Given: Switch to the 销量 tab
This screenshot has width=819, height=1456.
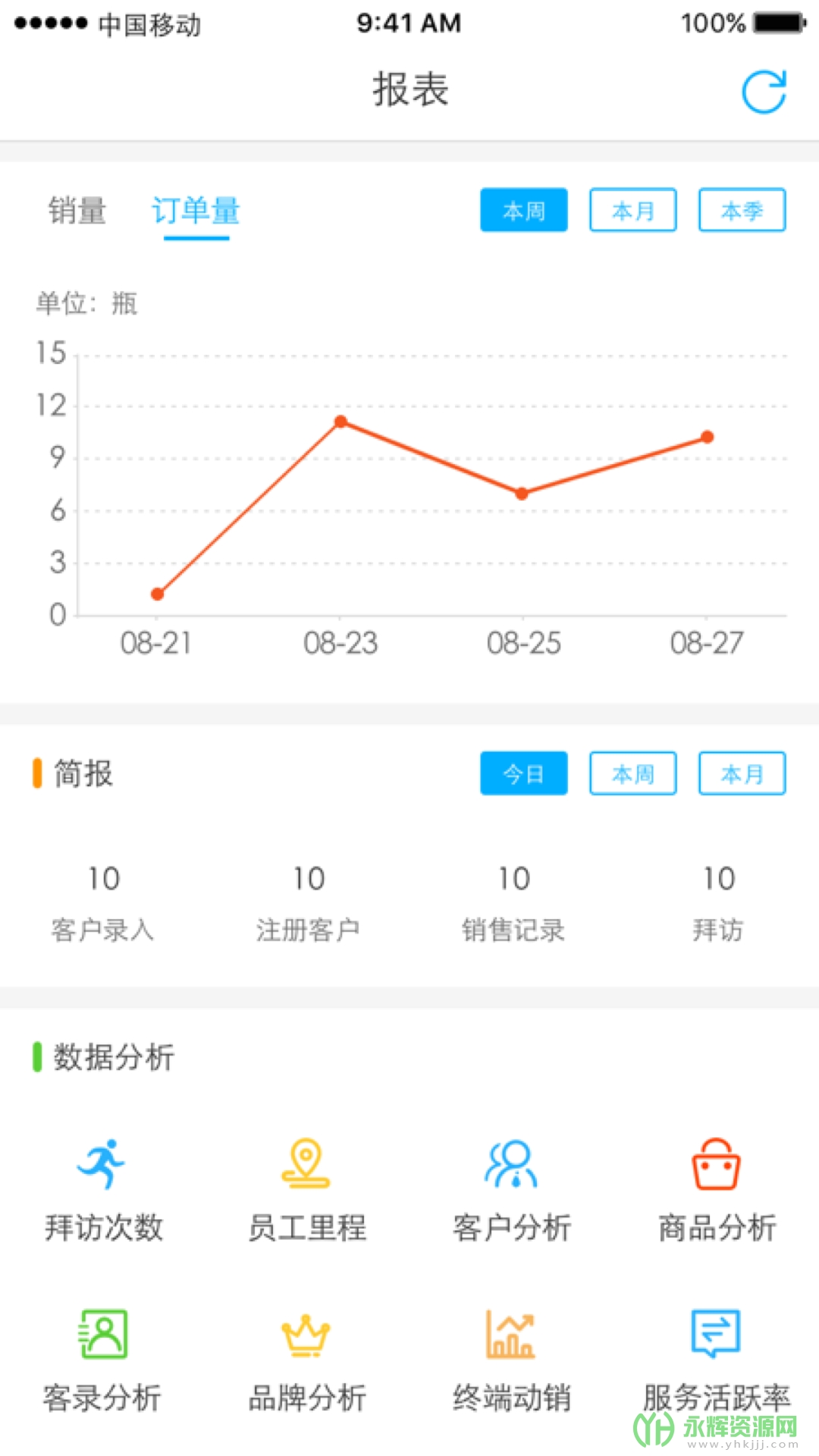Looking at the screenshot, I should [77, 211].
